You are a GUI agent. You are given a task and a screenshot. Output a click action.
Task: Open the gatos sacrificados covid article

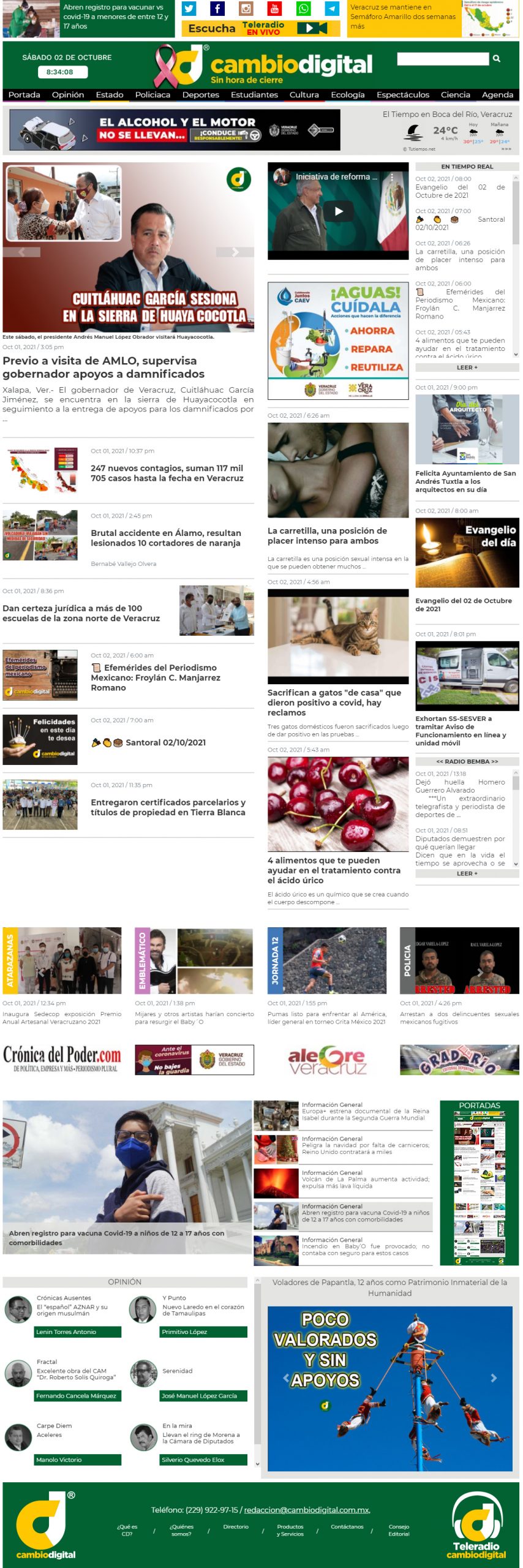334,703
